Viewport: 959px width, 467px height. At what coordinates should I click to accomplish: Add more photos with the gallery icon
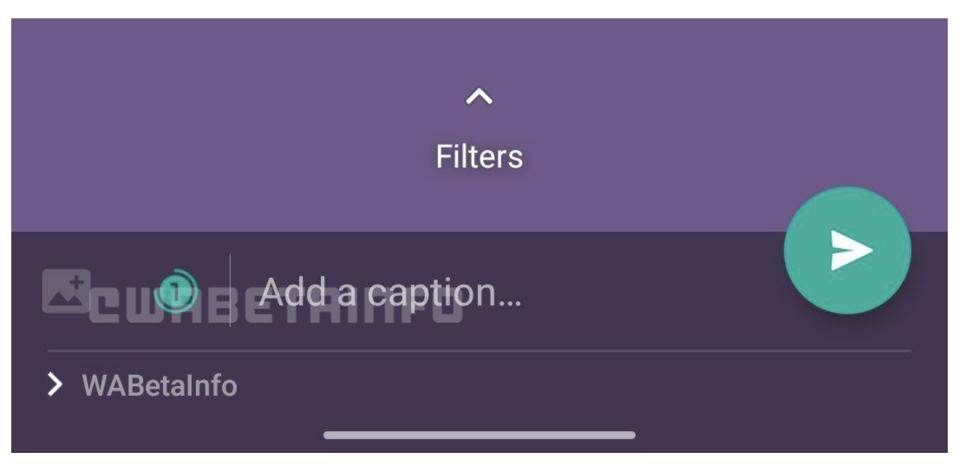click(x=66, y=291)
